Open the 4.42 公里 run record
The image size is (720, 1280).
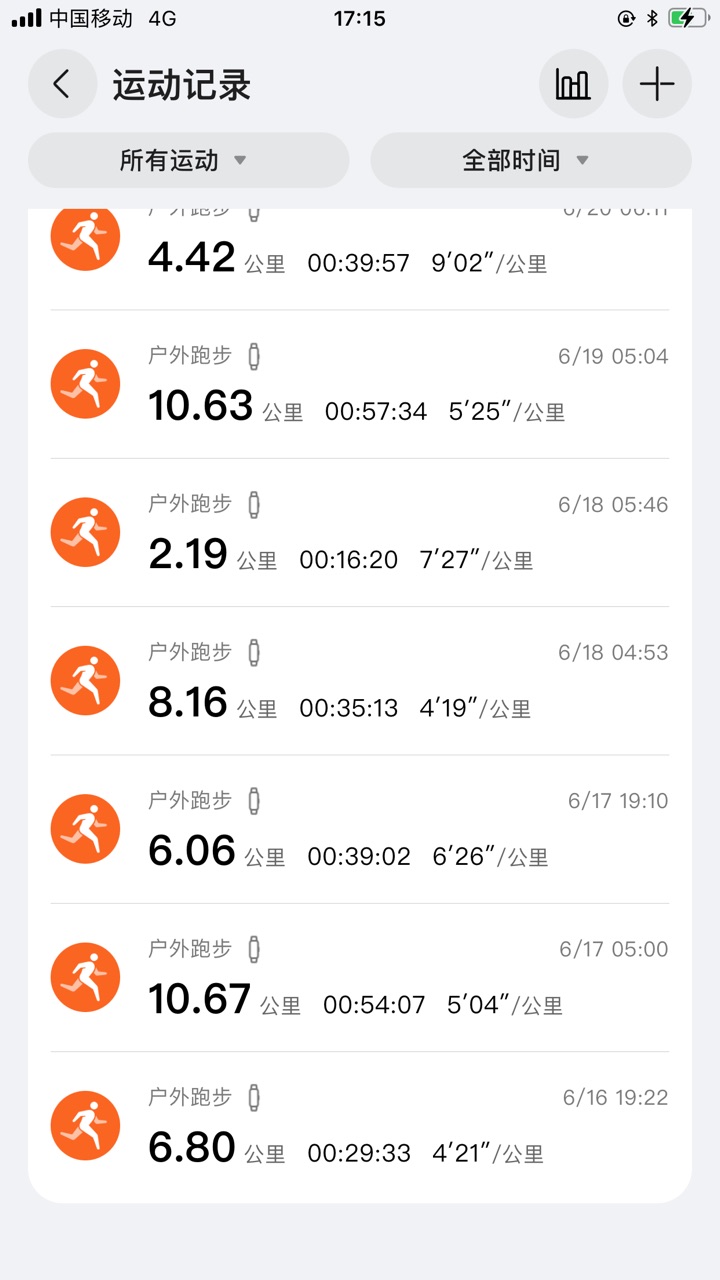[x=360, y=260]
